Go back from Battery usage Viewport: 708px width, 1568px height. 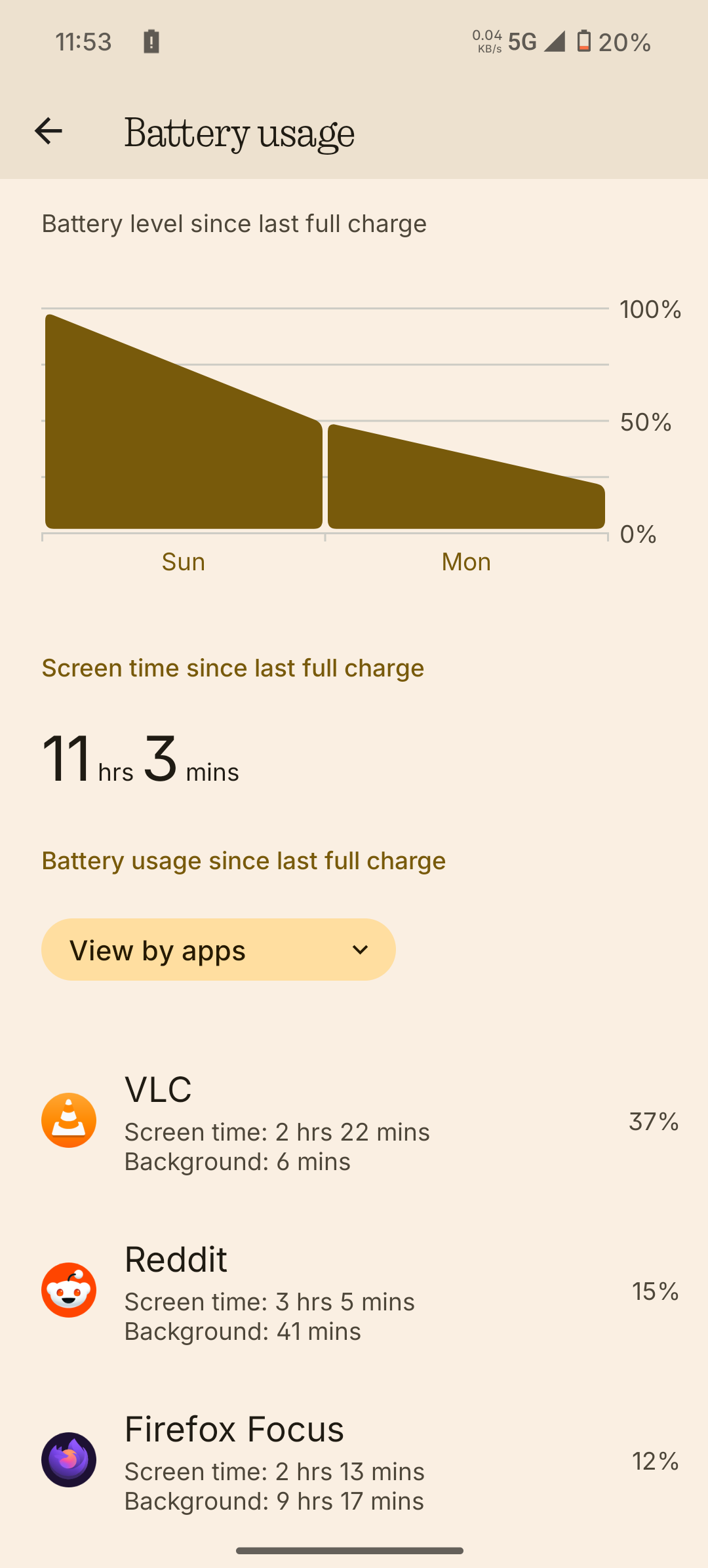point(48,131)
